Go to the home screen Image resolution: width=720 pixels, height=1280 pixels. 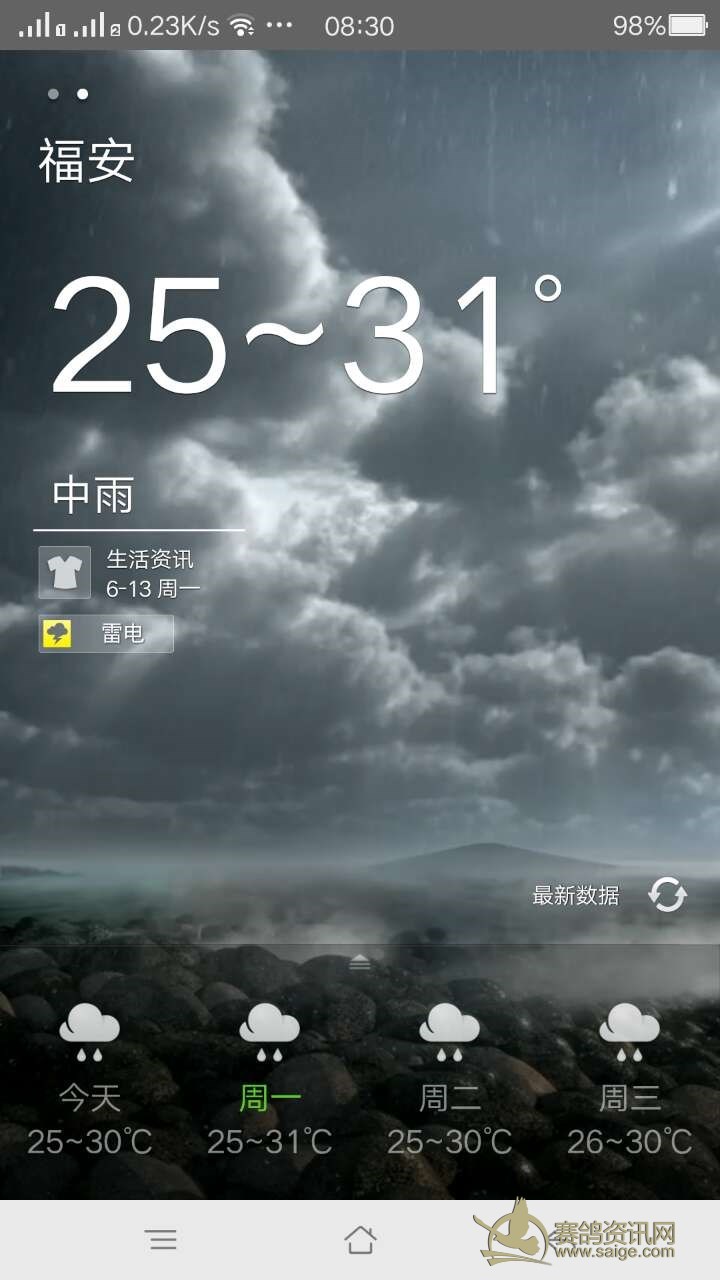[360, 1240]
